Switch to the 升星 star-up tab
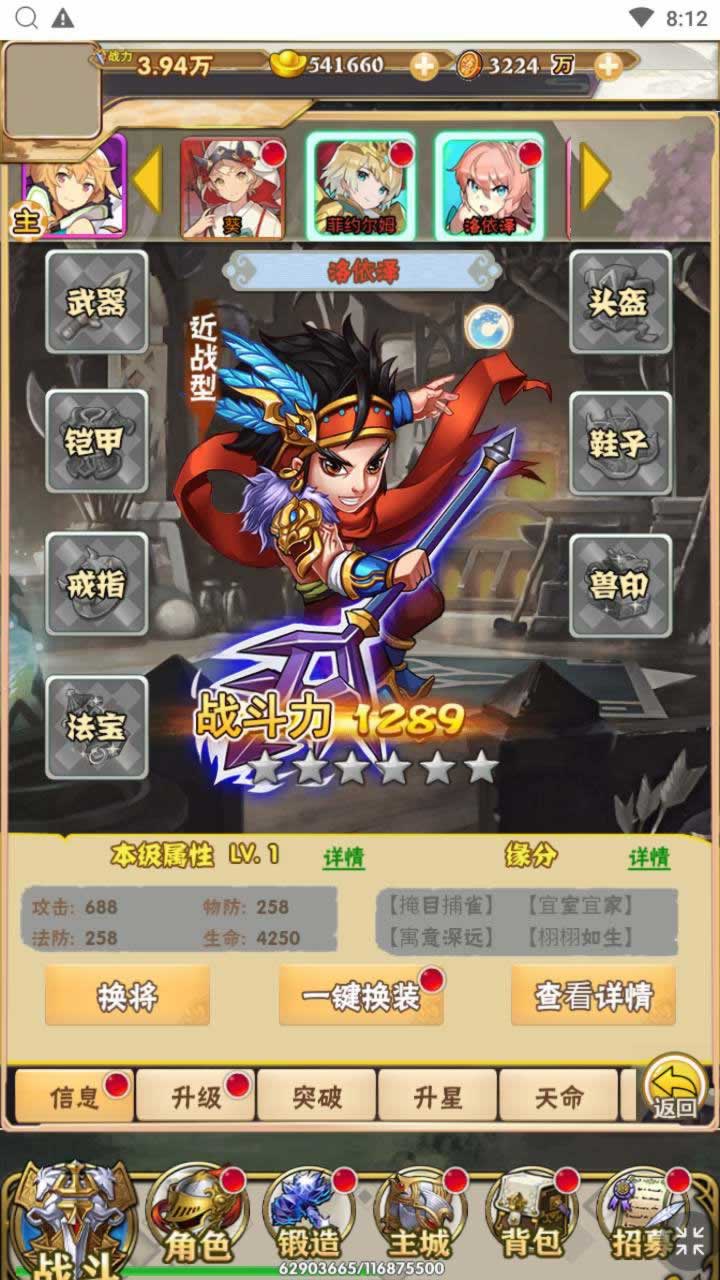The height and width of the screenshot is (1280, 720). point(438,1096)
